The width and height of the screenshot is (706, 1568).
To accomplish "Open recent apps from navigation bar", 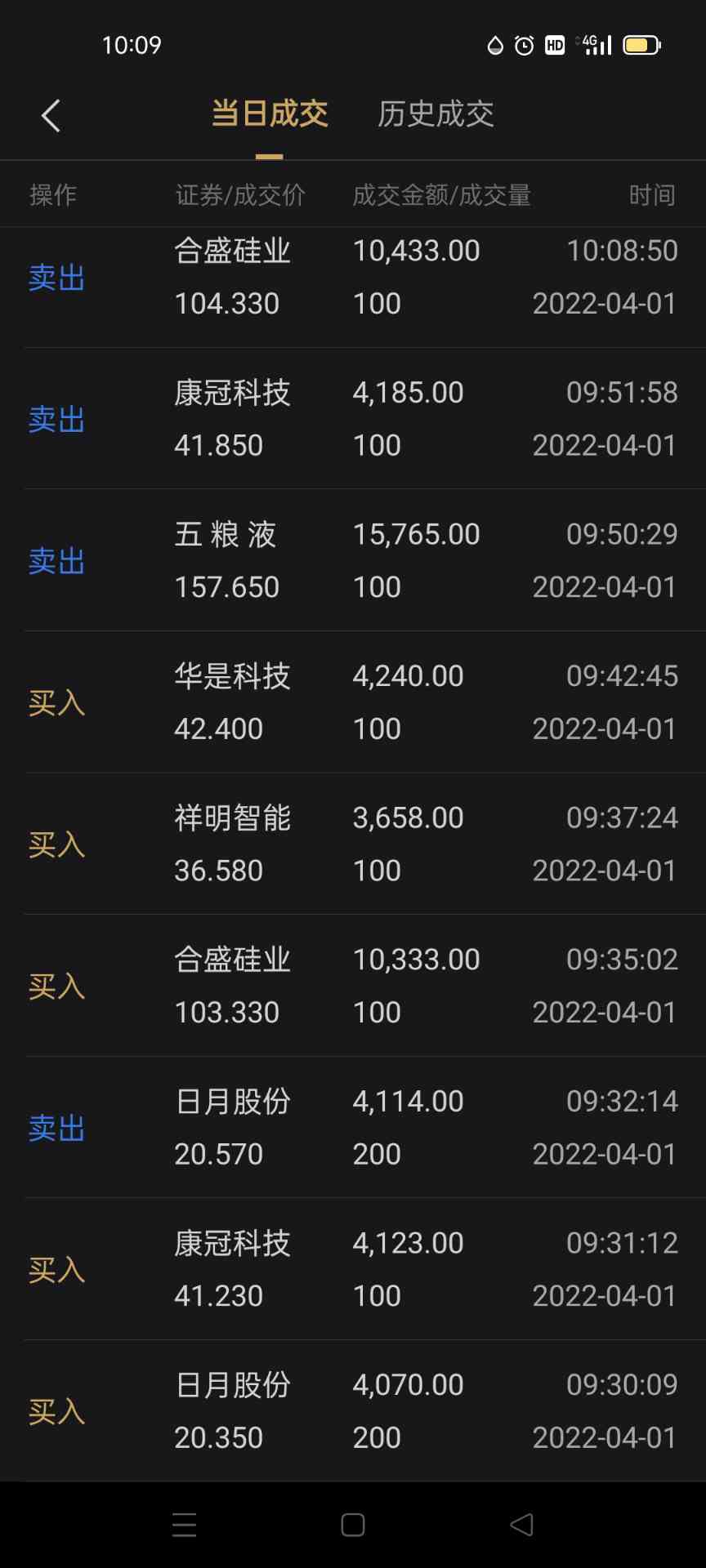I will [x=185, y=1525].
